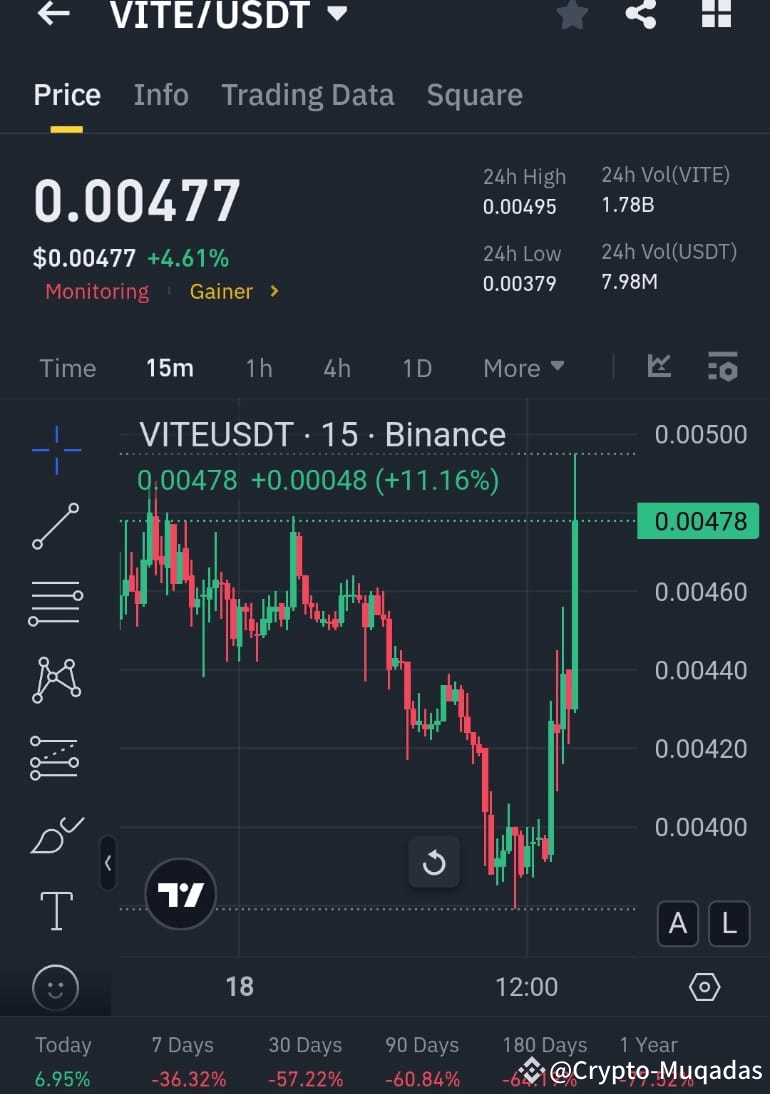The width and height of the screenshot is (770, 1094).
Task: Refresh the chart view
Action: pos(434,862)
